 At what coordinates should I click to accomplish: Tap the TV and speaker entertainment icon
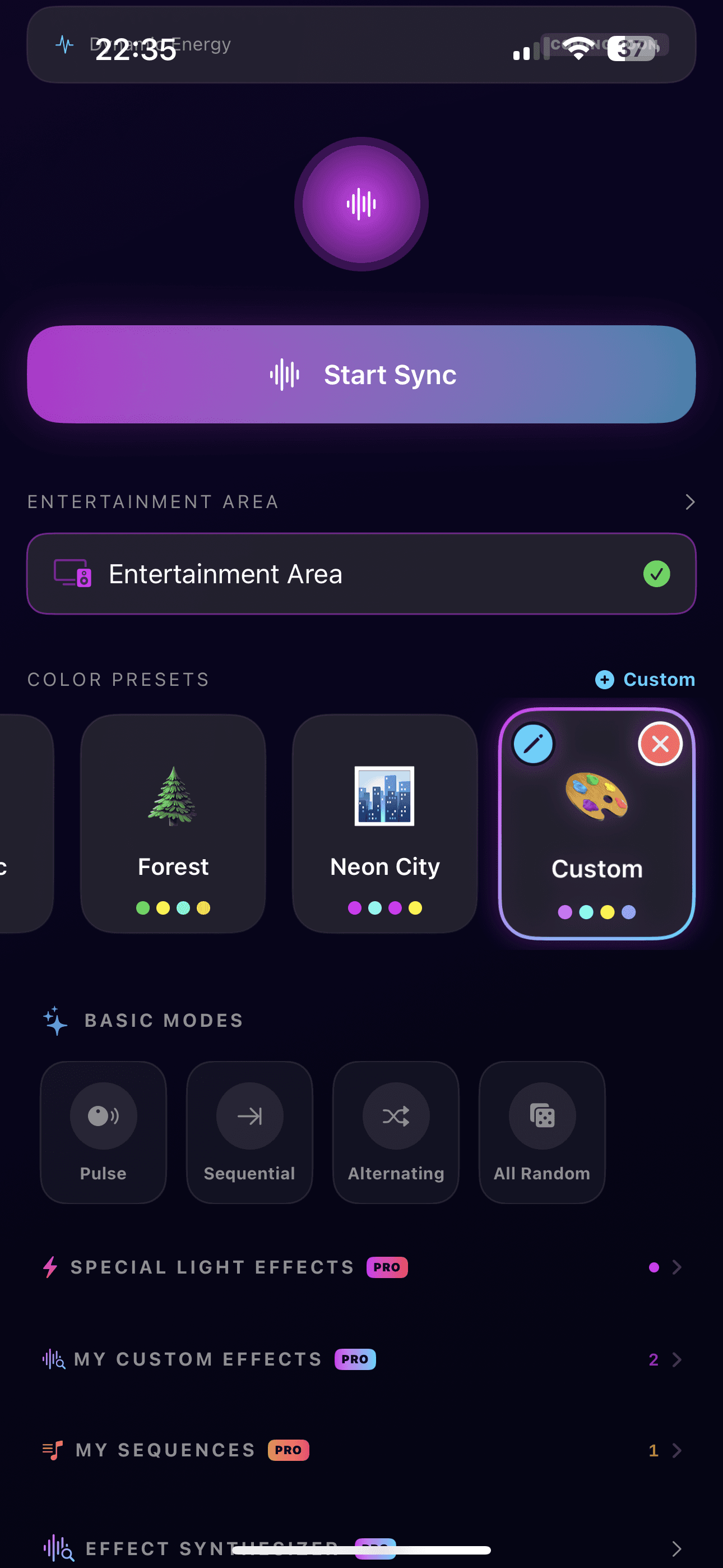pyautogui.click(x=73, y=573)
